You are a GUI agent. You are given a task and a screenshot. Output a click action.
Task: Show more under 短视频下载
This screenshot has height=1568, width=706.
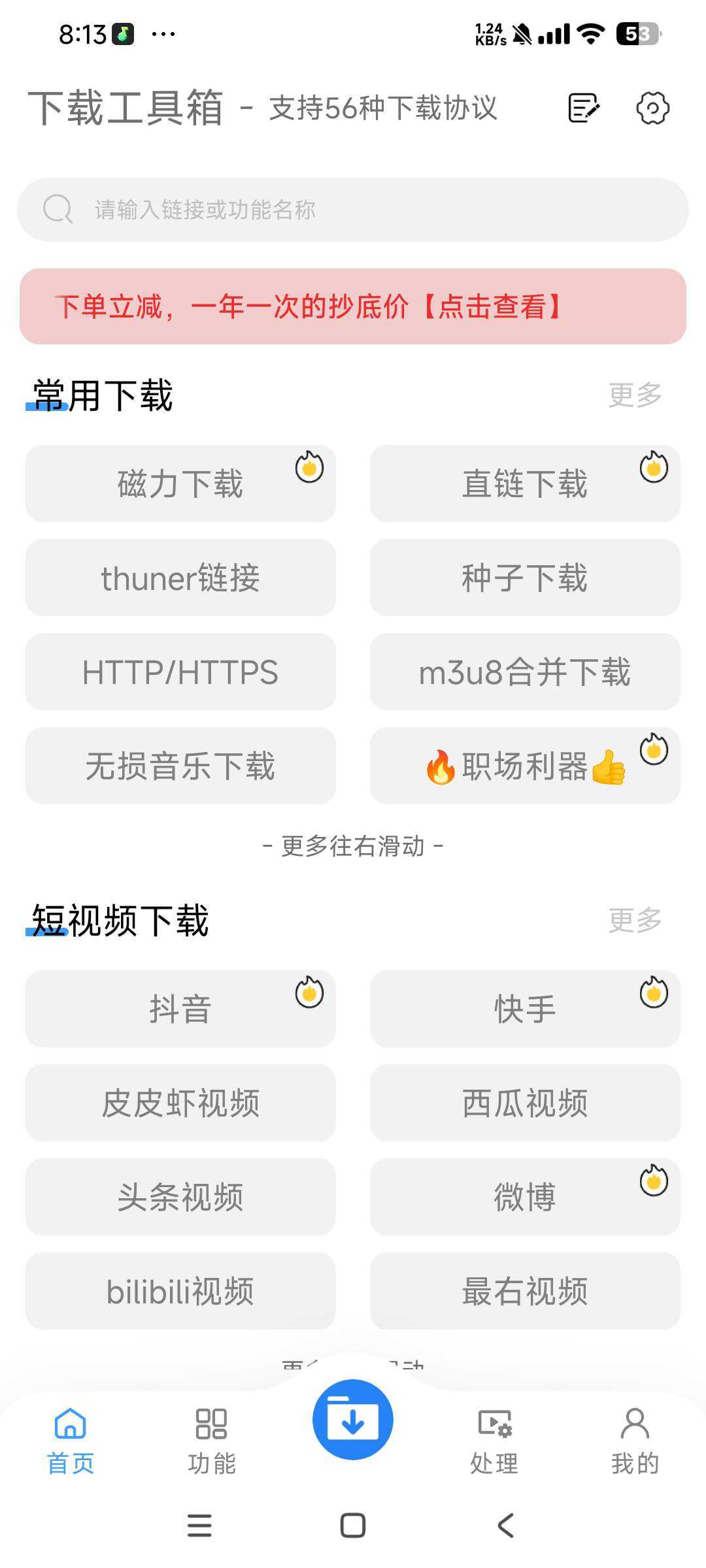pyautogui.click(x=635, y=921)
